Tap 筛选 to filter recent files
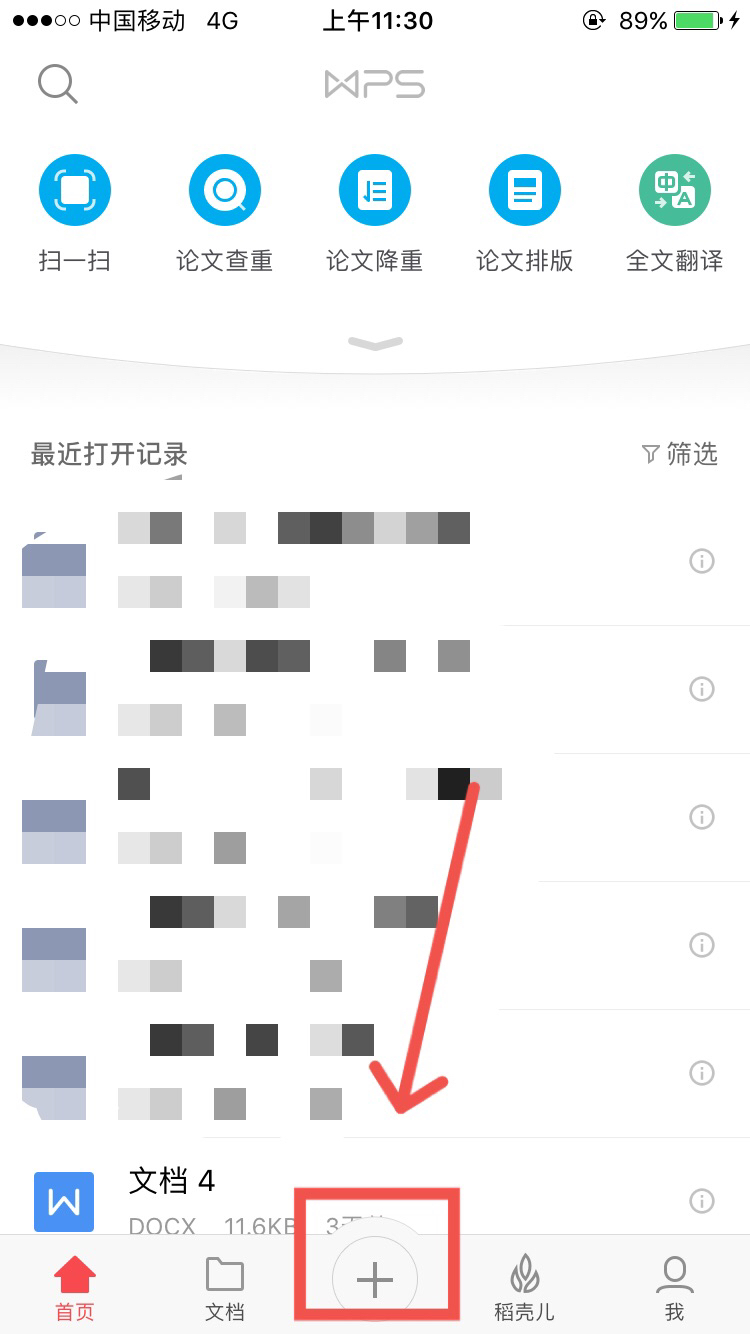750x1334 pixels. [x=680, y=454]
